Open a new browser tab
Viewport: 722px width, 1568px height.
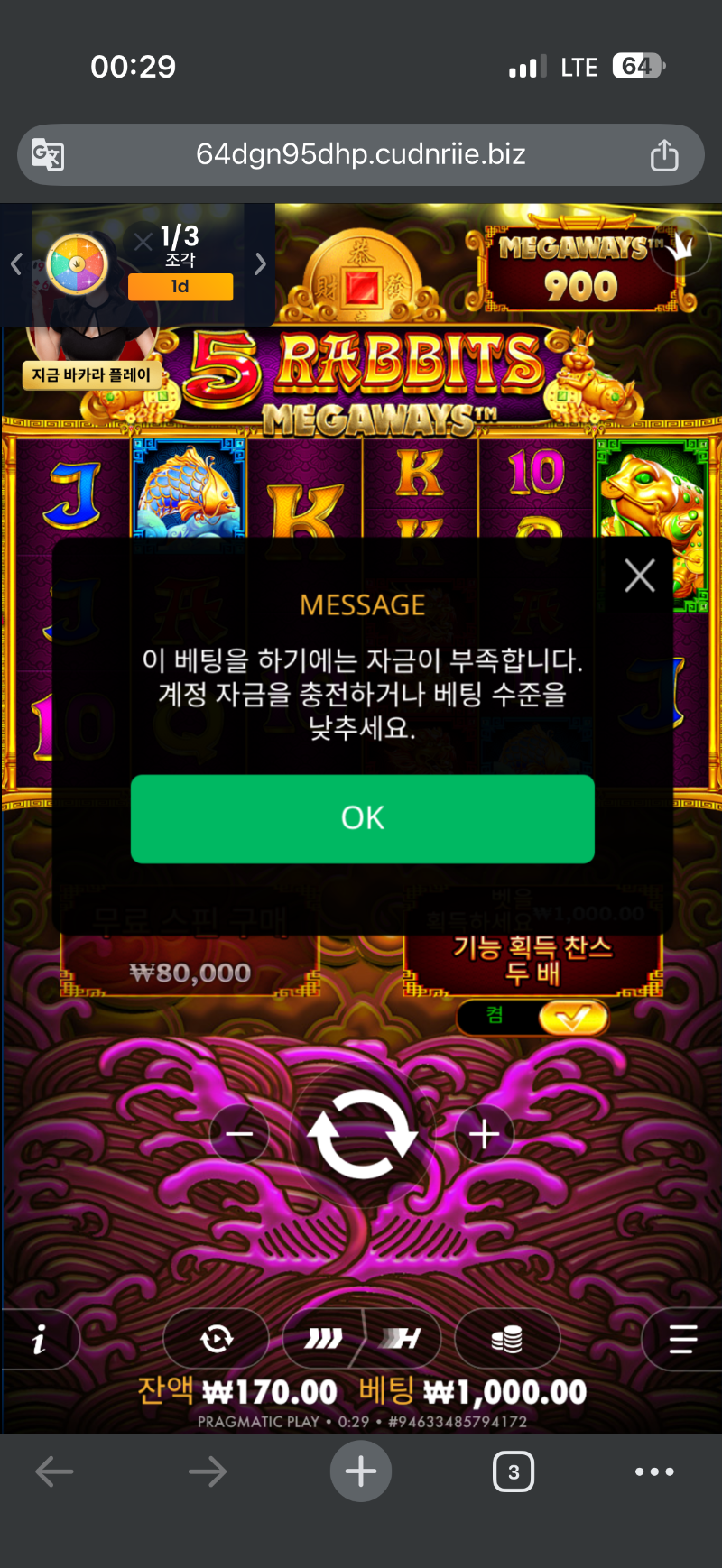(361, 1471)
